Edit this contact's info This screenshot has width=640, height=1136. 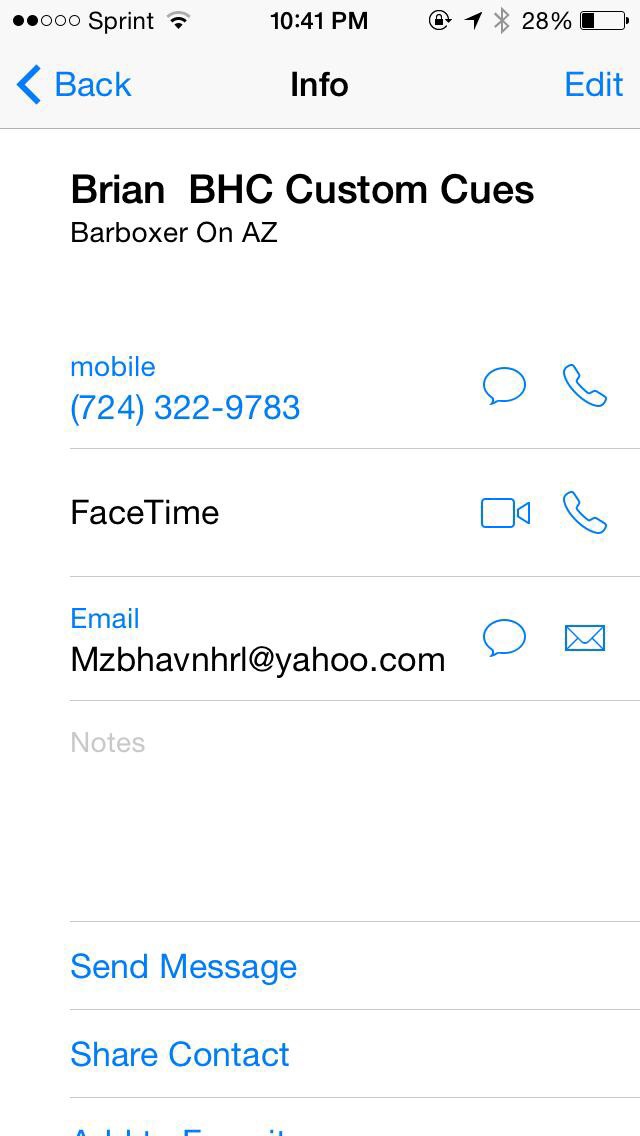coord(594,85)
